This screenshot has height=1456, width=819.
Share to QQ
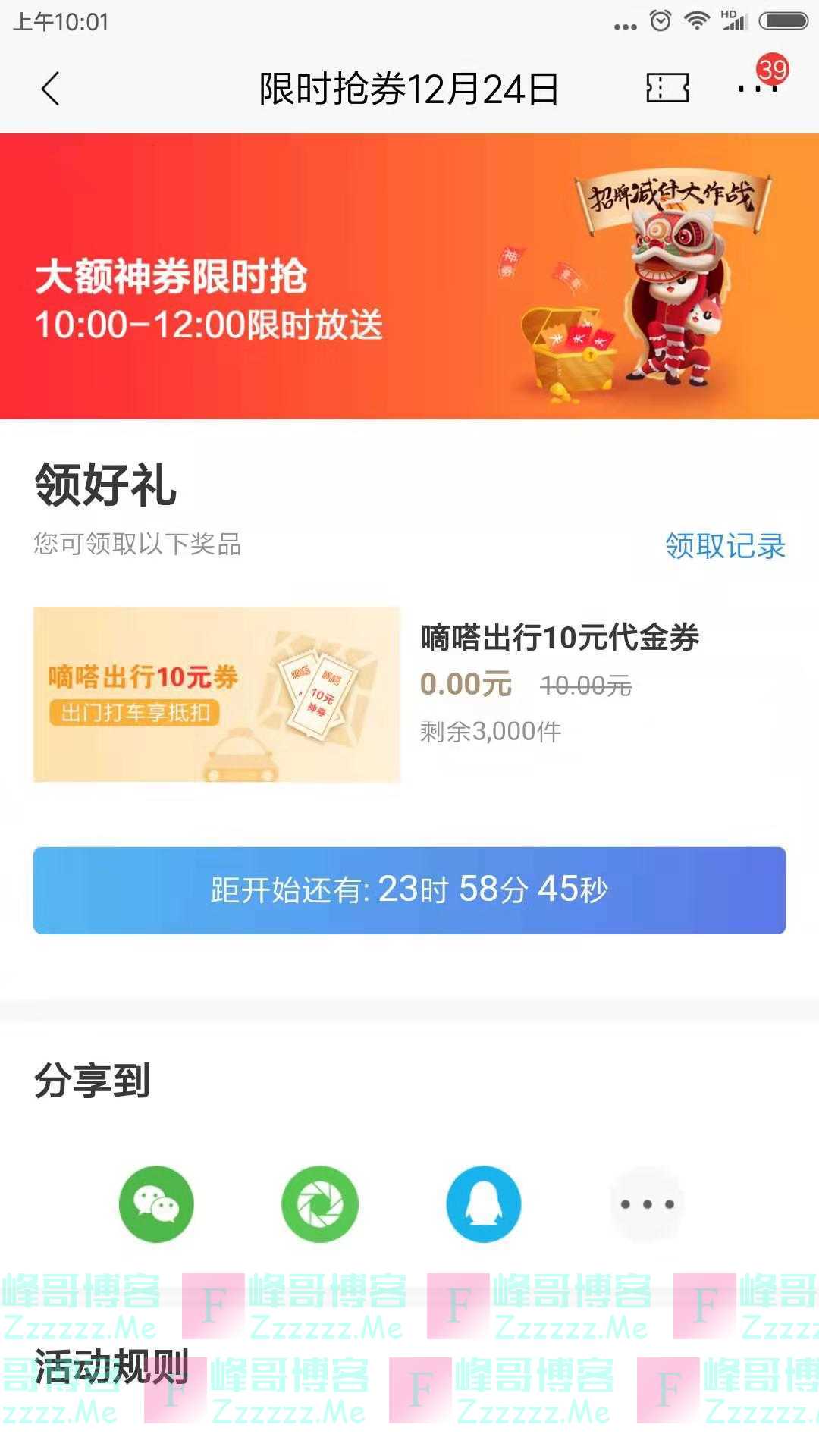[x=484, y=1203]
